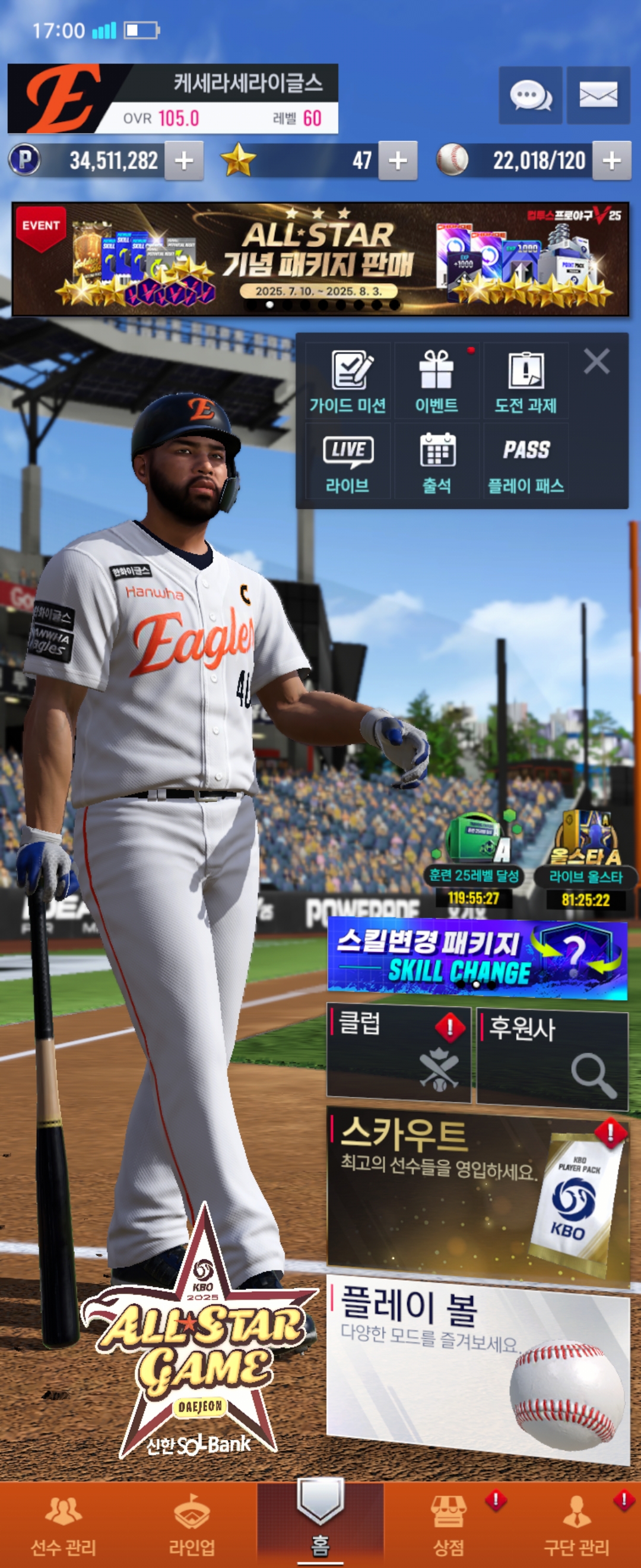641x1568 pixels.
Task: Open 도전 과제
Action: (x=525, y=381)
